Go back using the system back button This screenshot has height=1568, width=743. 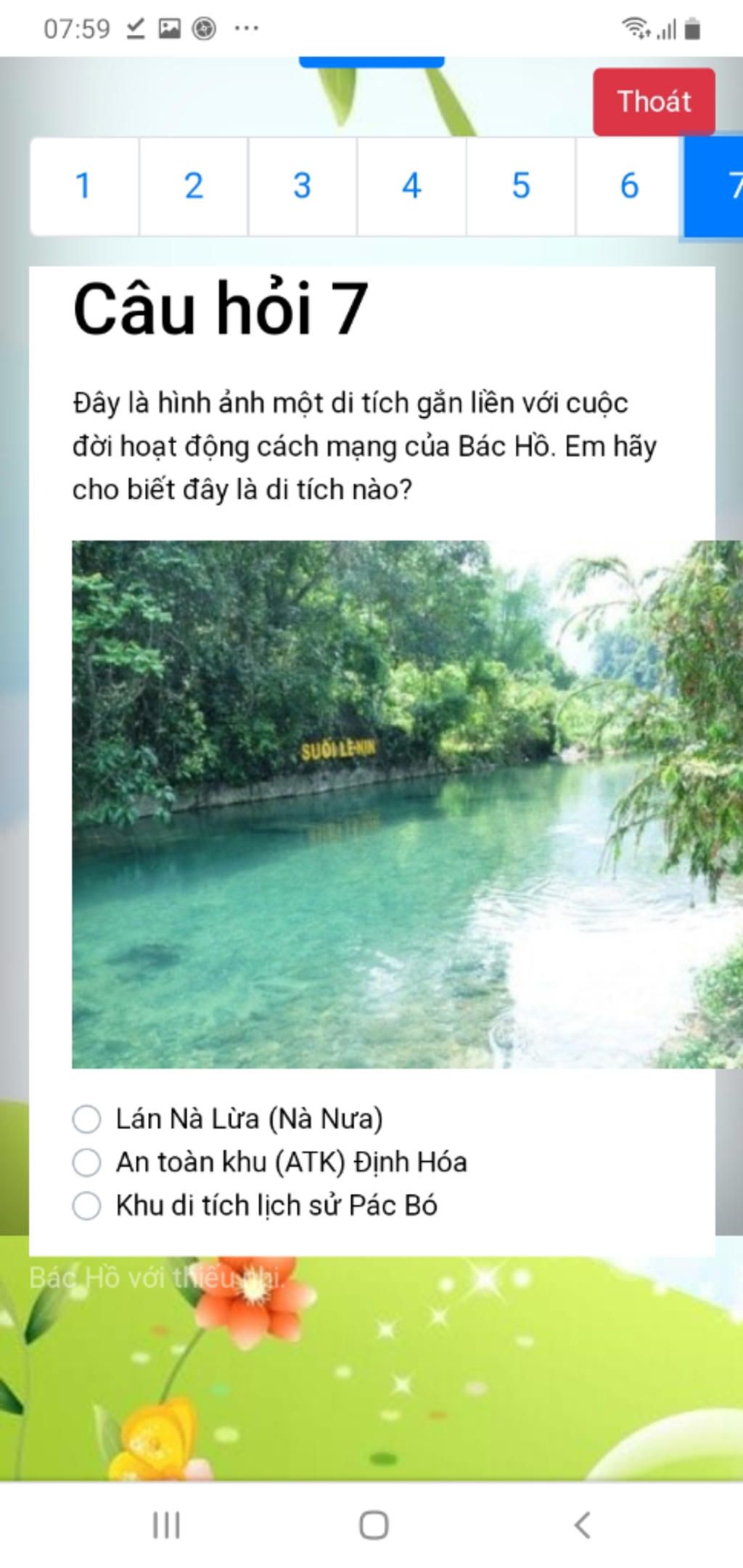point(582,1524)
